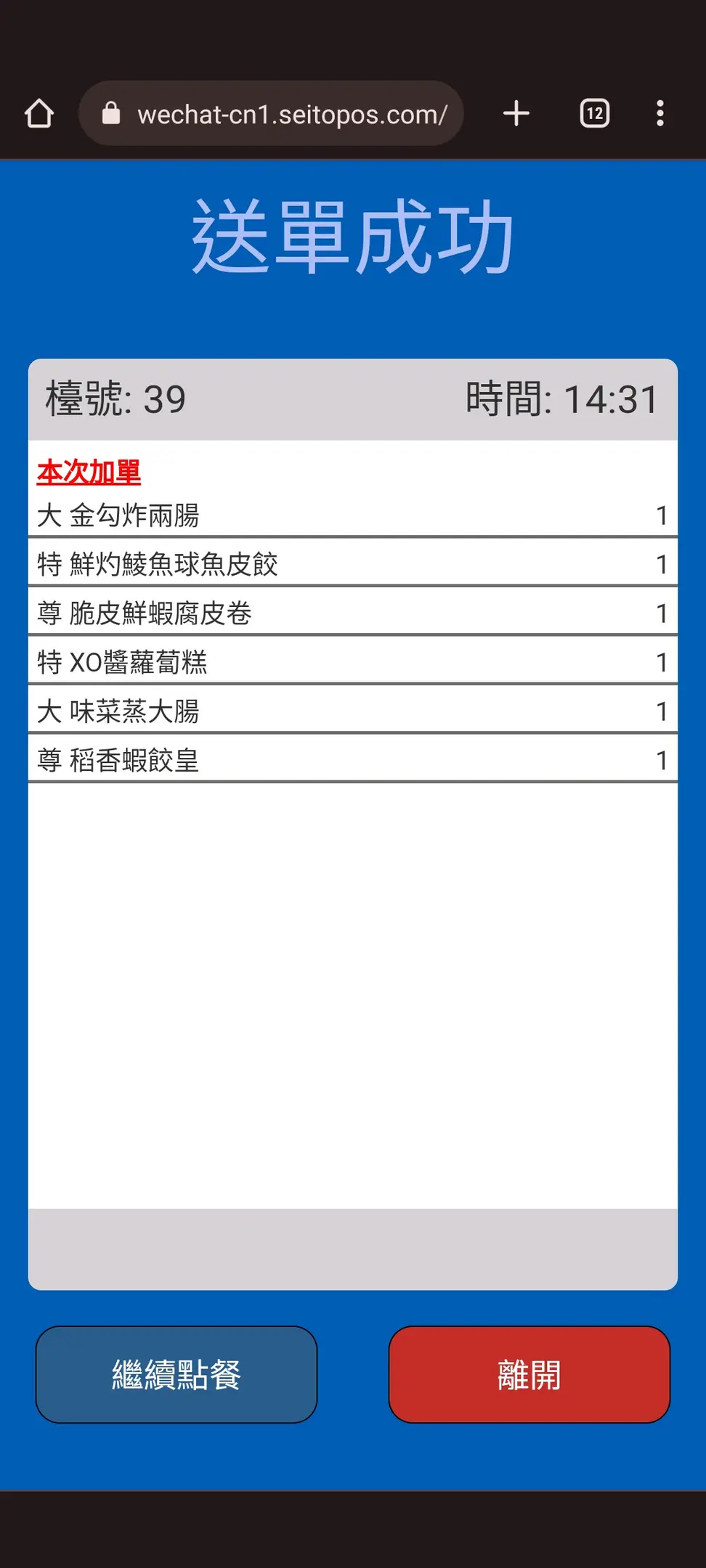Tap the wechat-cn1.seitopos.com address bar
The height and width of the screenshot is (1568, 706).
tap(271, 113)
